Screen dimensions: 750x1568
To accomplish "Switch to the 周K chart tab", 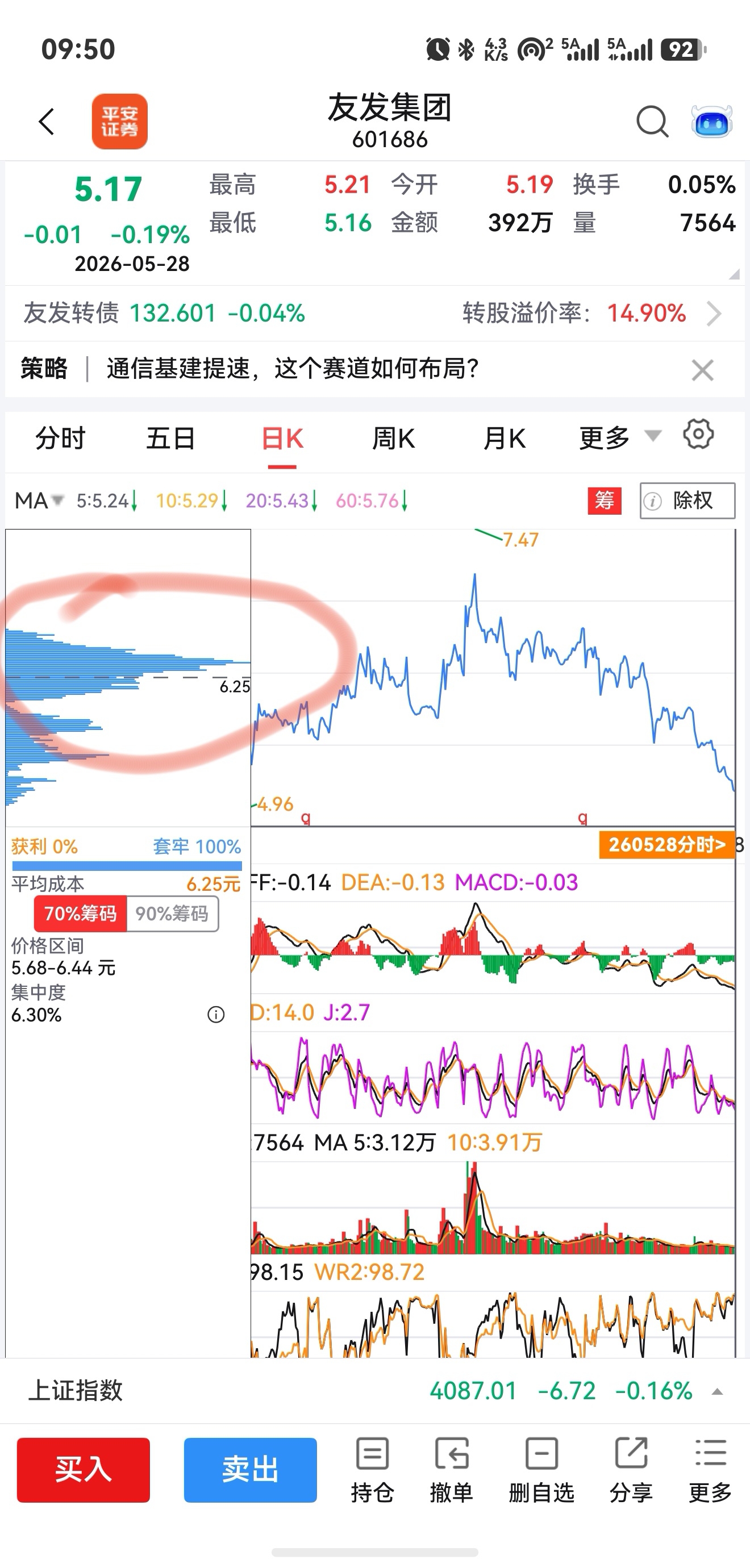I will [x=393, y=439].
